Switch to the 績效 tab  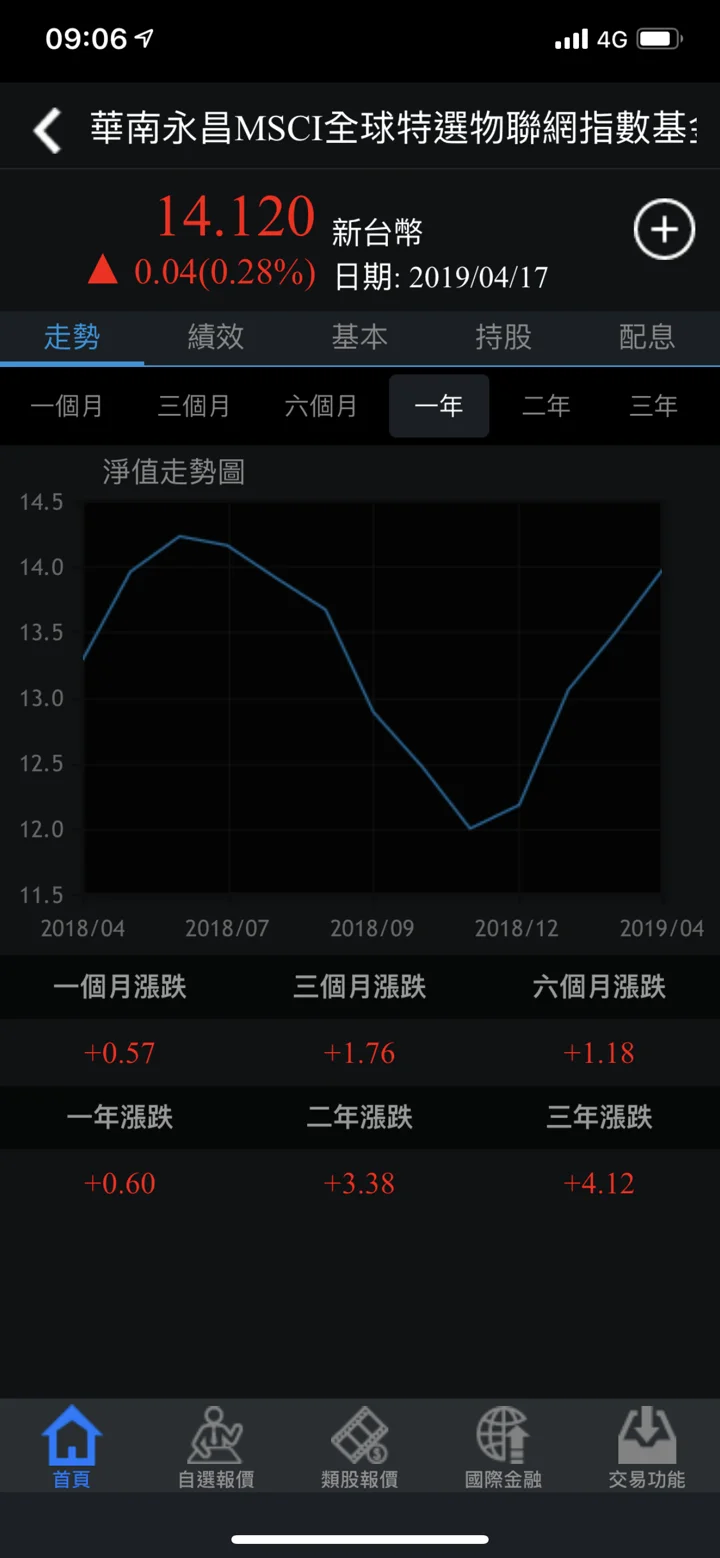(x=216, y=337)
